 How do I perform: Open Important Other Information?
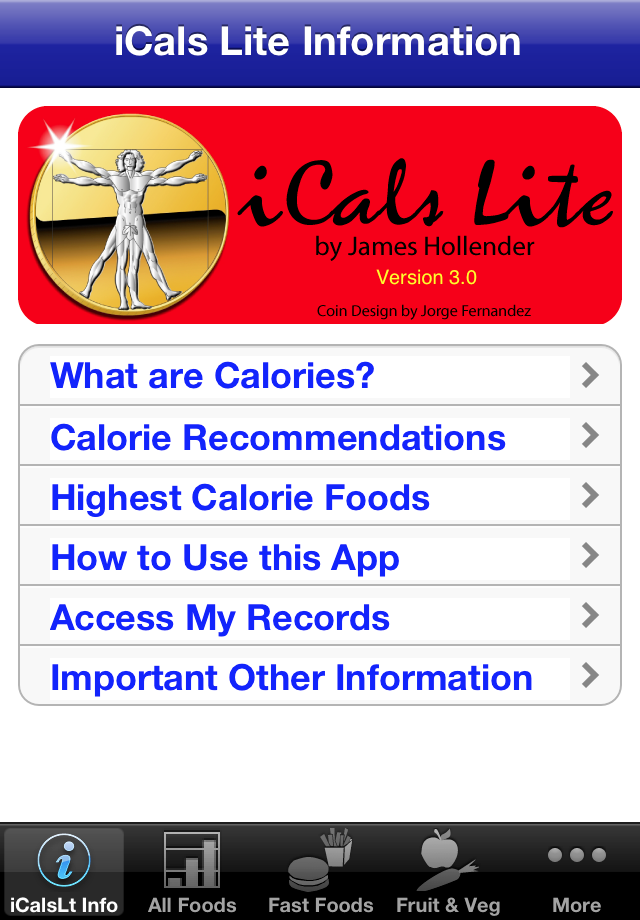320,677
